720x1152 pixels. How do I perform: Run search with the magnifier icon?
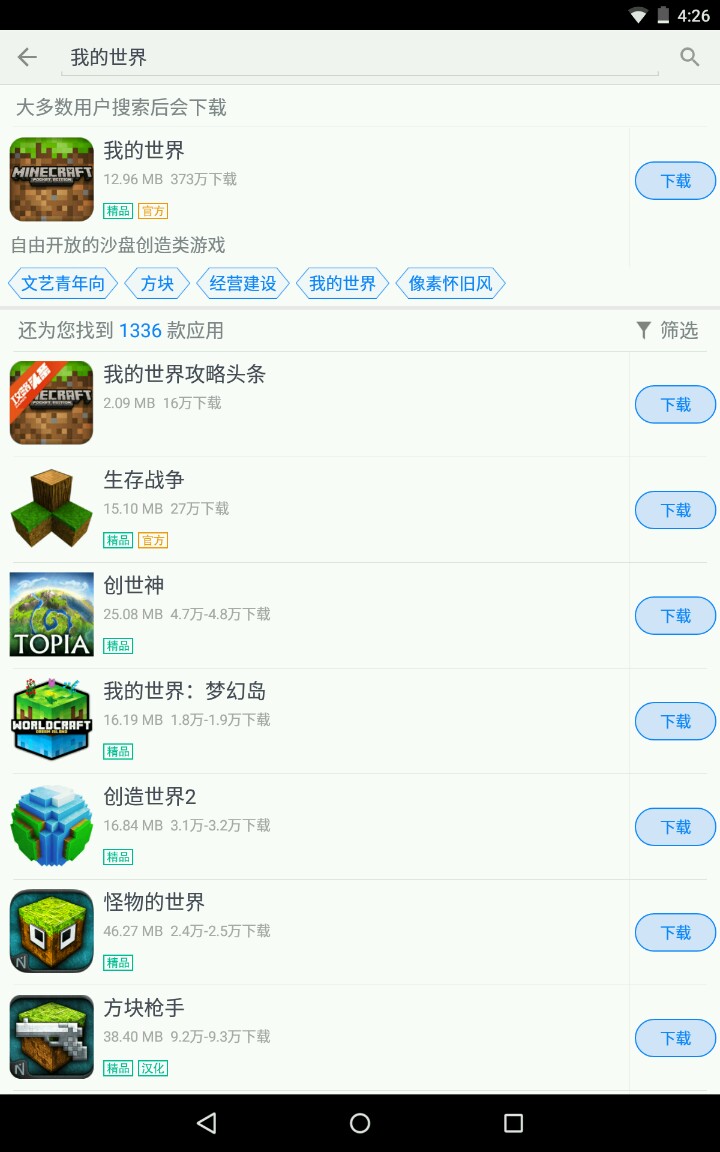coord(689,57)
